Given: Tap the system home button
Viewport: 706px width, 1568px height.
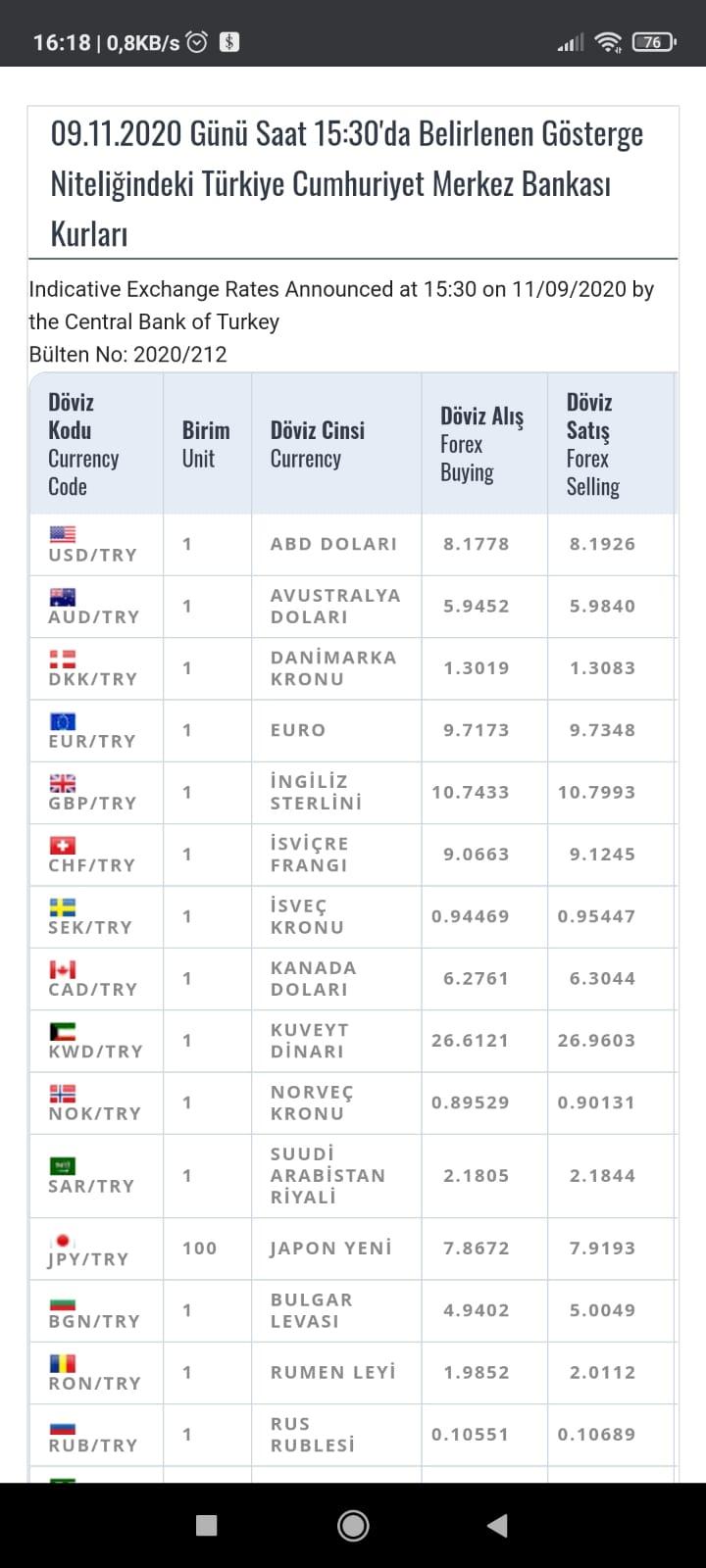Looking at the screenshot, I should point(353,1525).
